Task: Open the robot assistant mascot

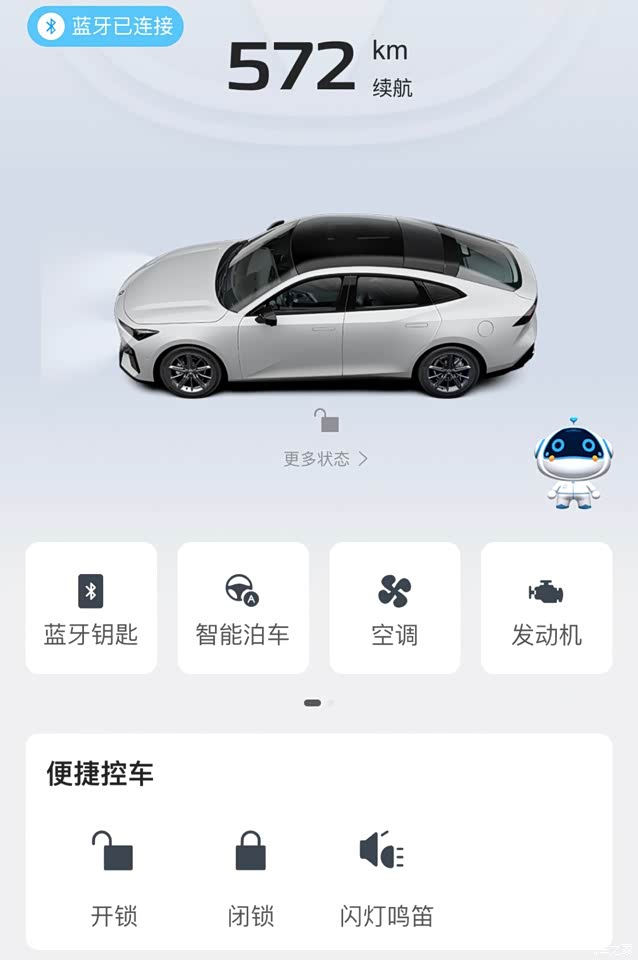Action: [573, 463]
